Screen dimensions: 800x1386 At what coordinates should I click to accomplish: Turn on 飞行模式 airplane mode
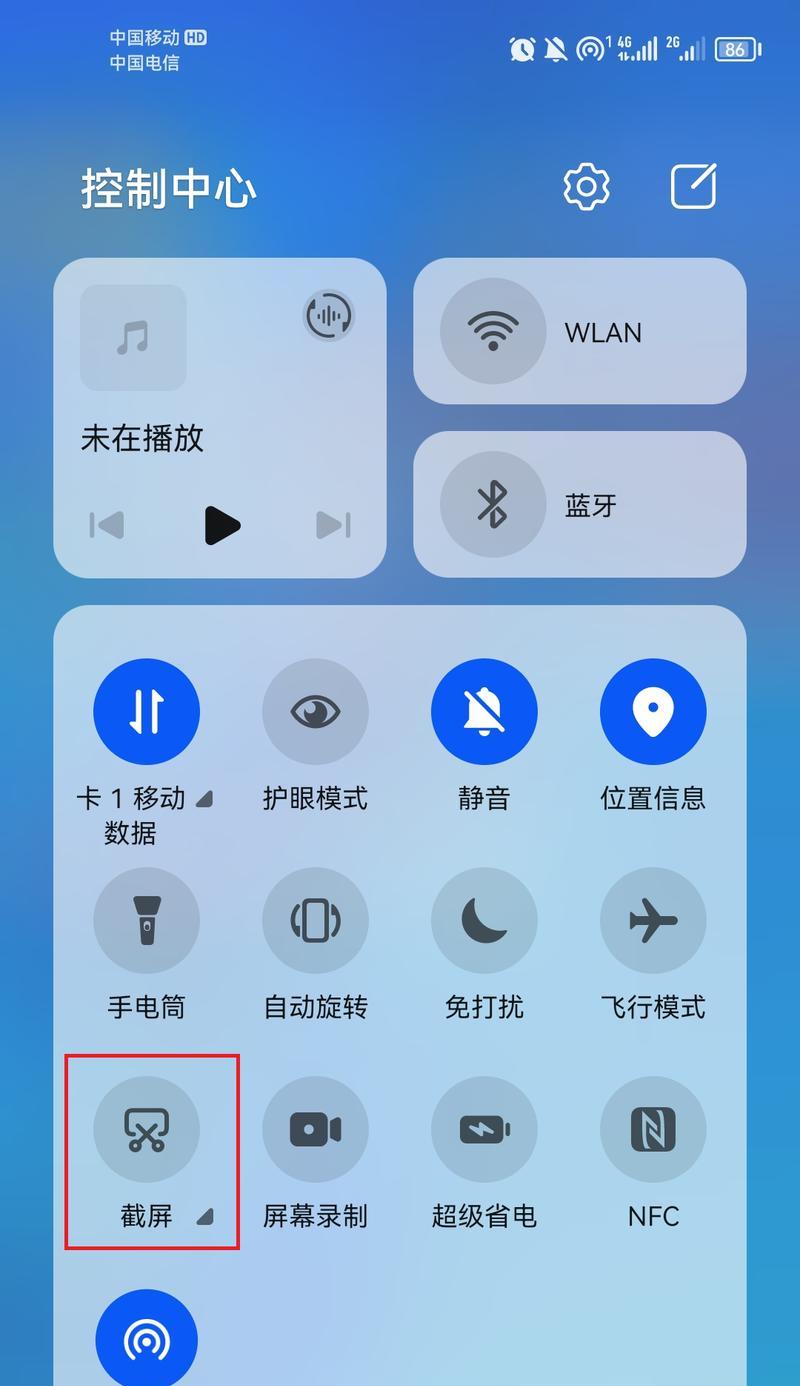tap(653, 920)
